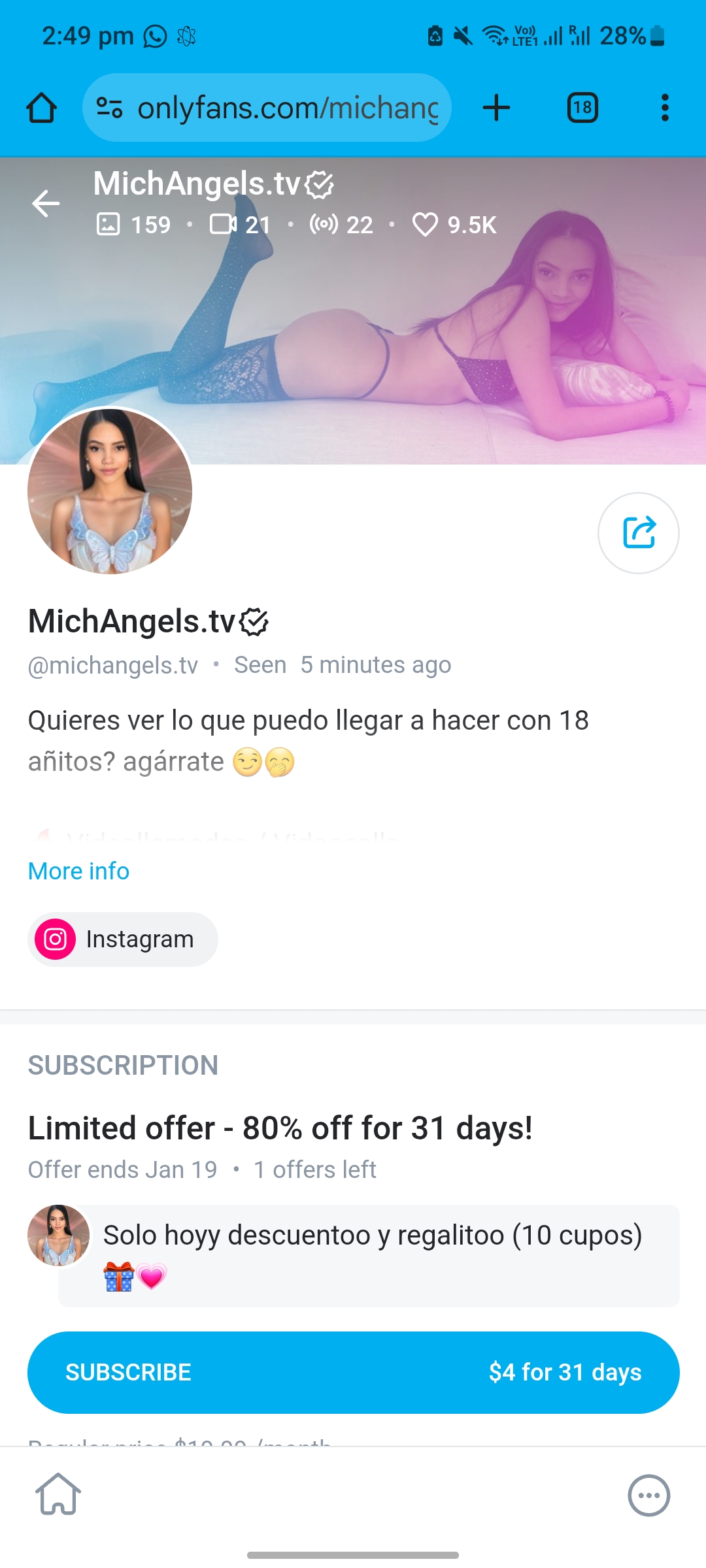
Task: Open the bottom more options menu
Action: click(648, 1495)
